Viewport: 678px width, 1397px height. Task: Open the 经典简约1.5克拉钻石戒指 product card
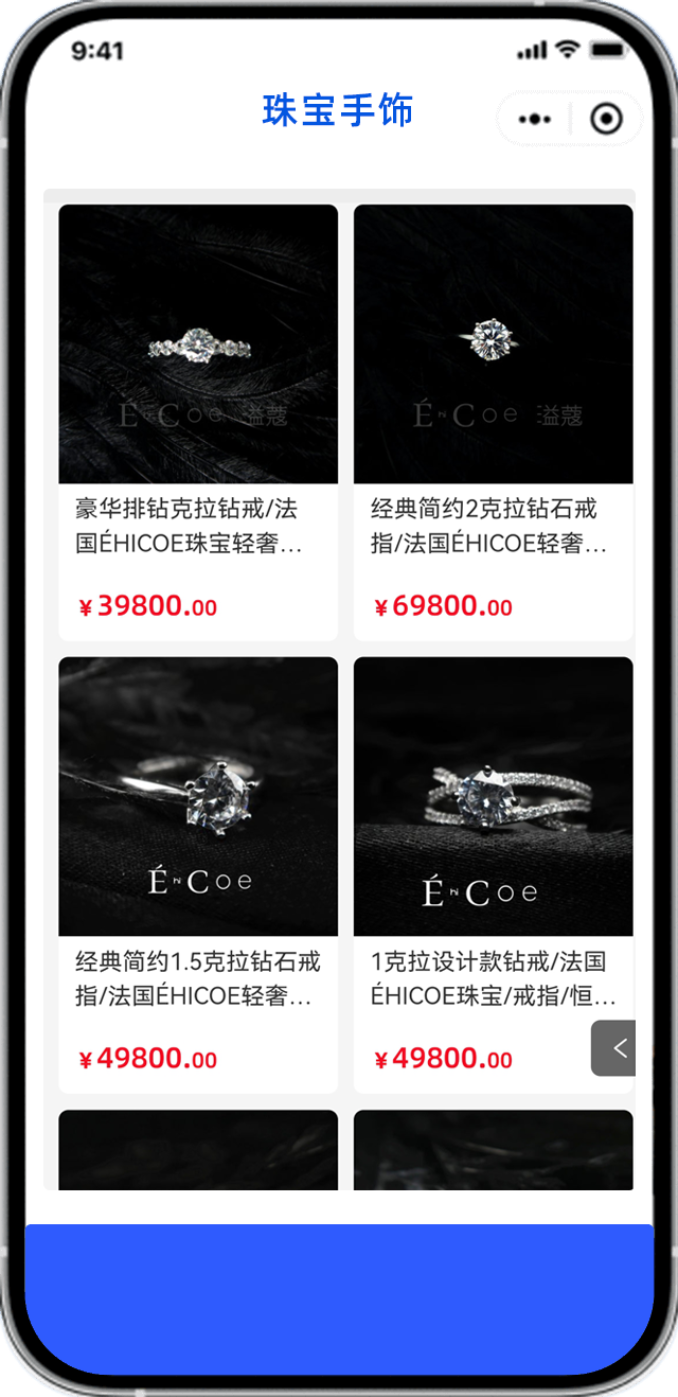(198, 873)
